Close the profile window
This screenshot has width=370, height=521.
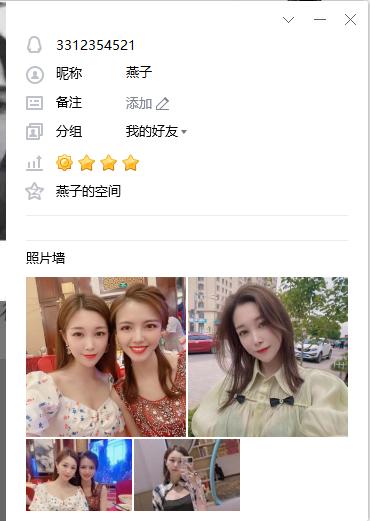click(x=350, y=20)
